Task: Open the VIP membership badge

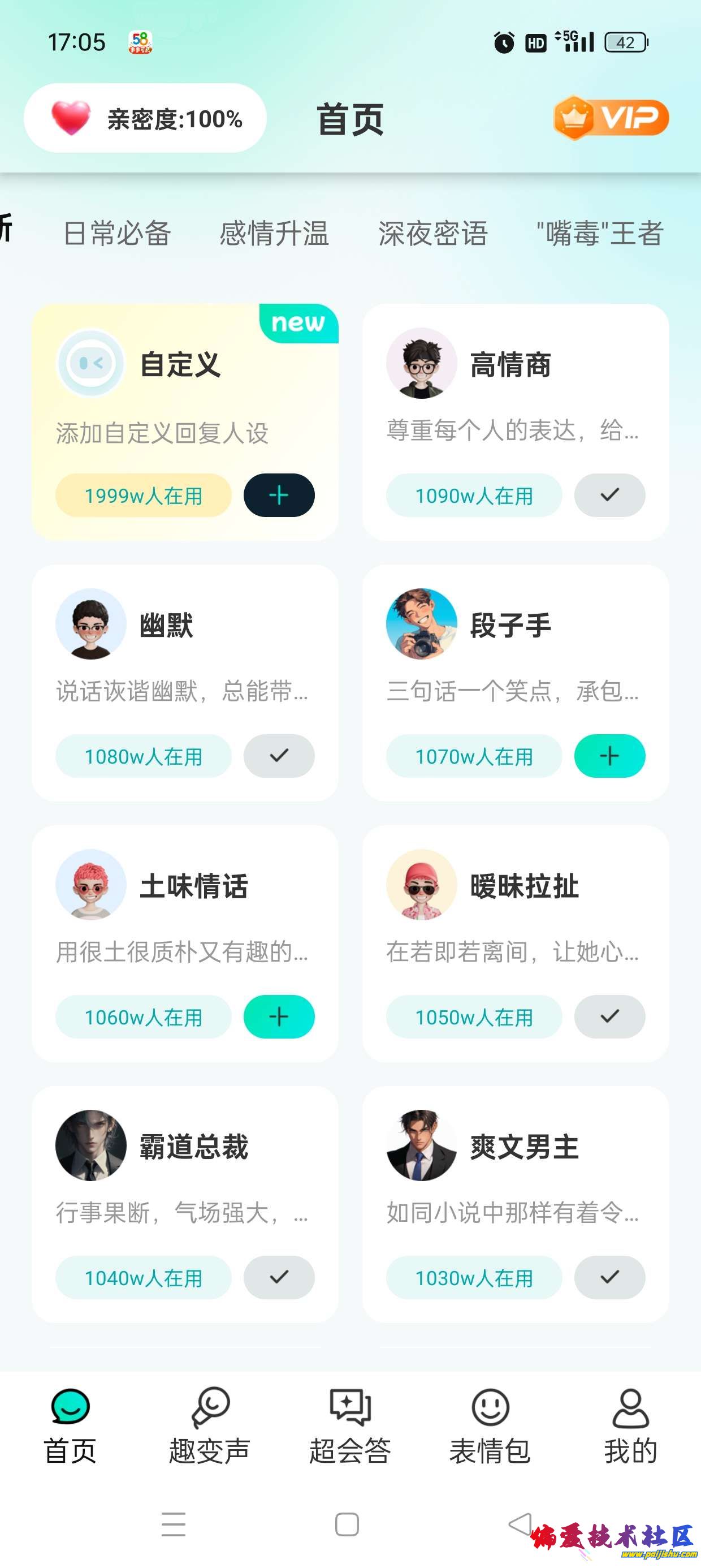Action: pos(611,118)
